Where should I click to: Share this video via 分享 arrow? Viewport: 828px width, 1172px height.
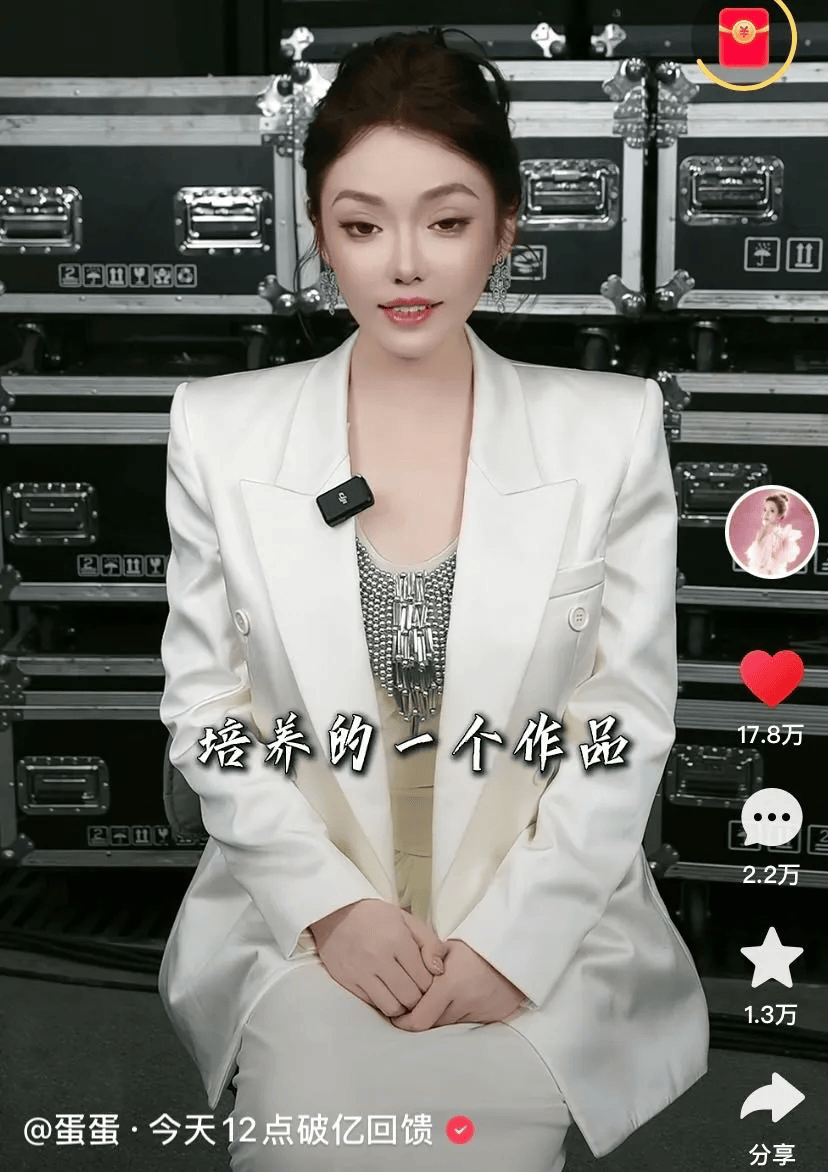(x=771, y=1100)
